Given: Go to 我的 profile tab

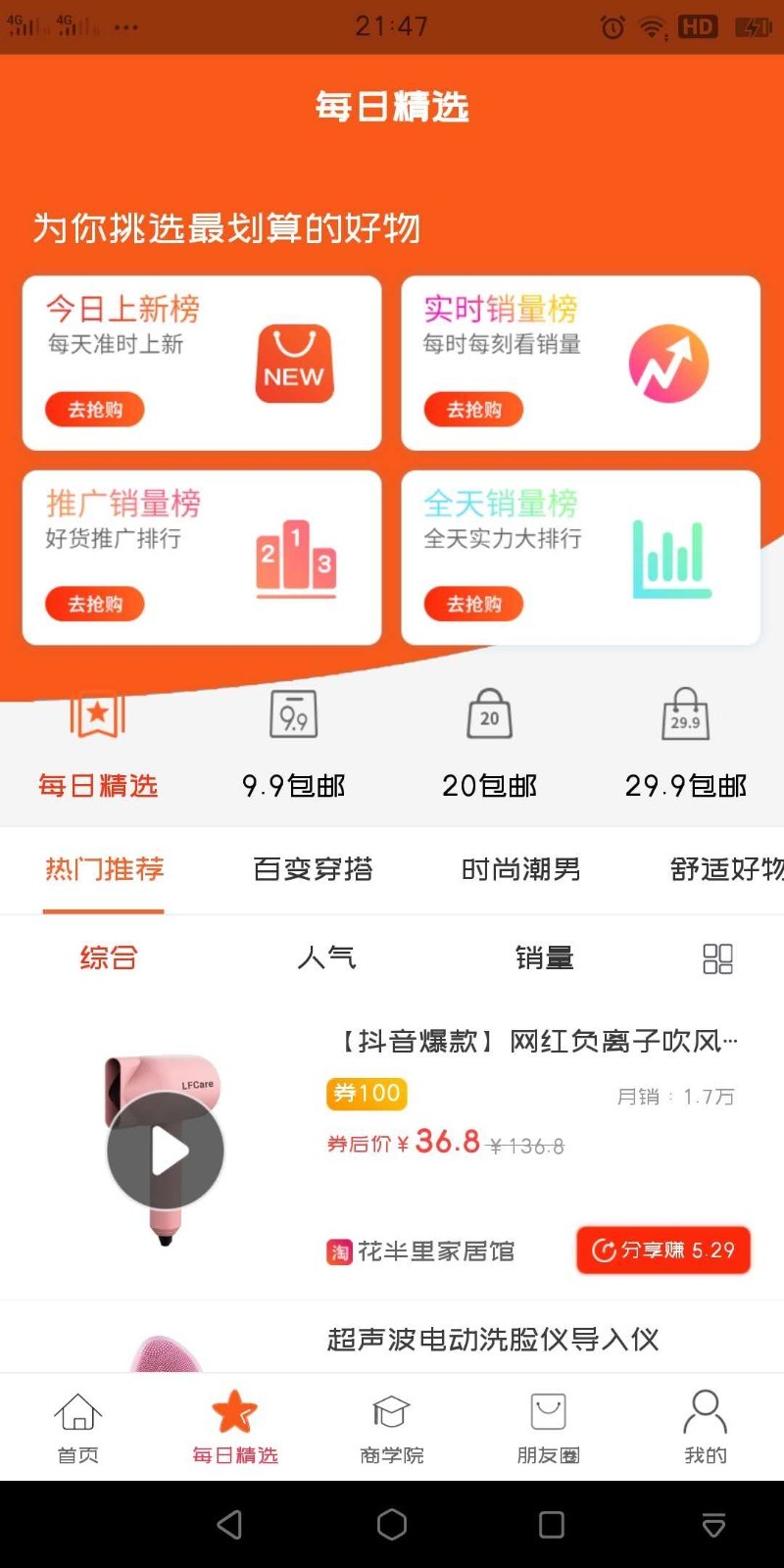Looking at the screenshot, I should pyautogui.click(x=705, y=1426).
